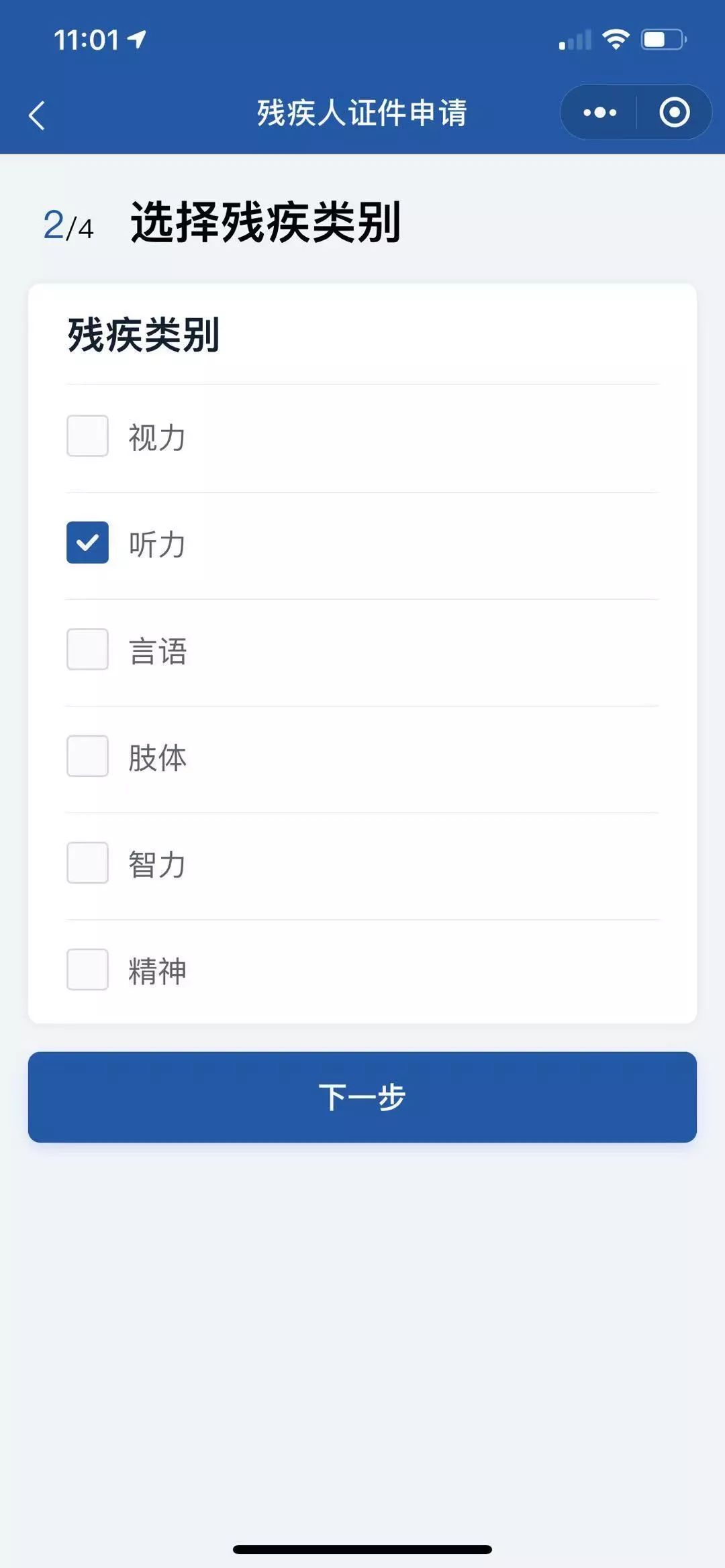Tick the 肢体 checkbox
The image size is (725, 1568).
point(87,756)
